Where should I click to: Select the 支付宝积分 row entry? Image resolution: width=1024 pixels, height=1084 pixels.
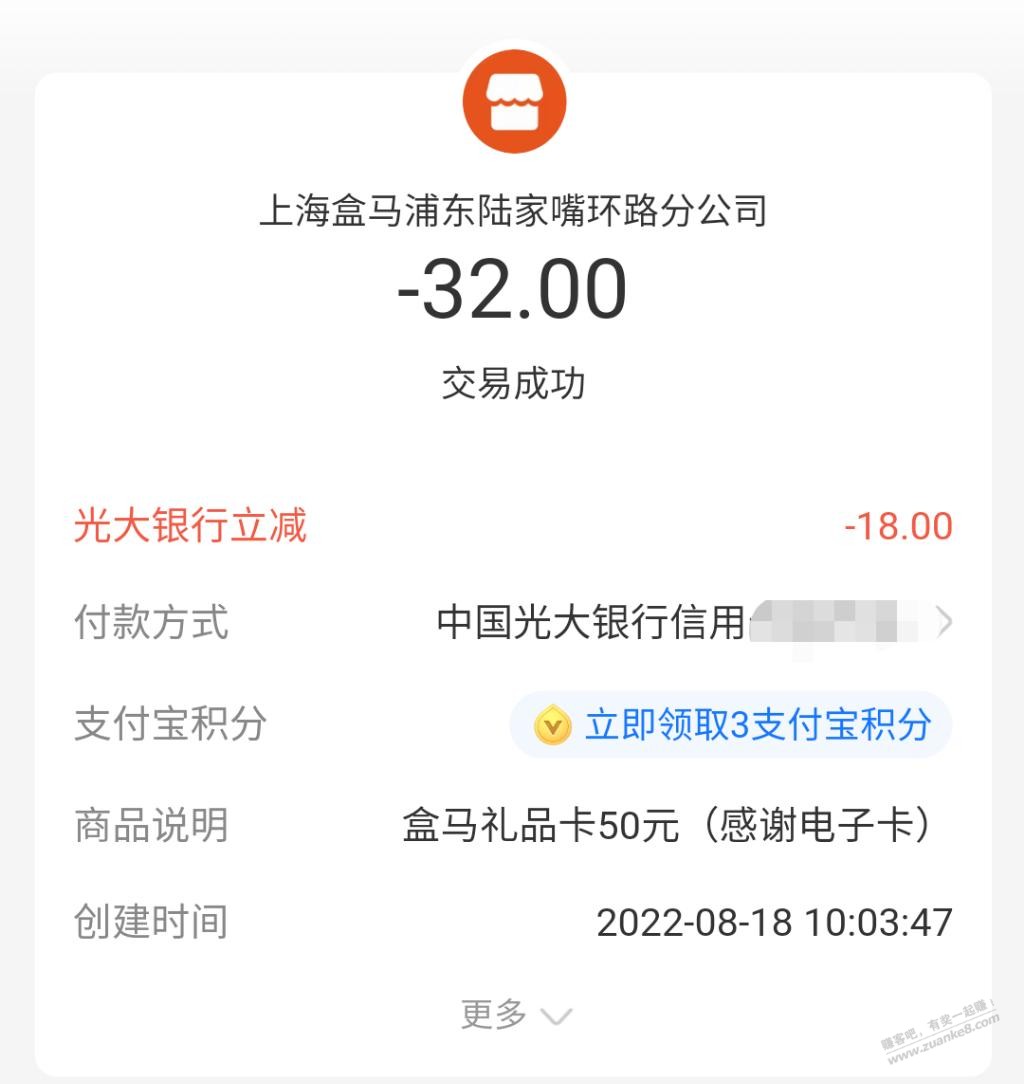coord(166,726)
